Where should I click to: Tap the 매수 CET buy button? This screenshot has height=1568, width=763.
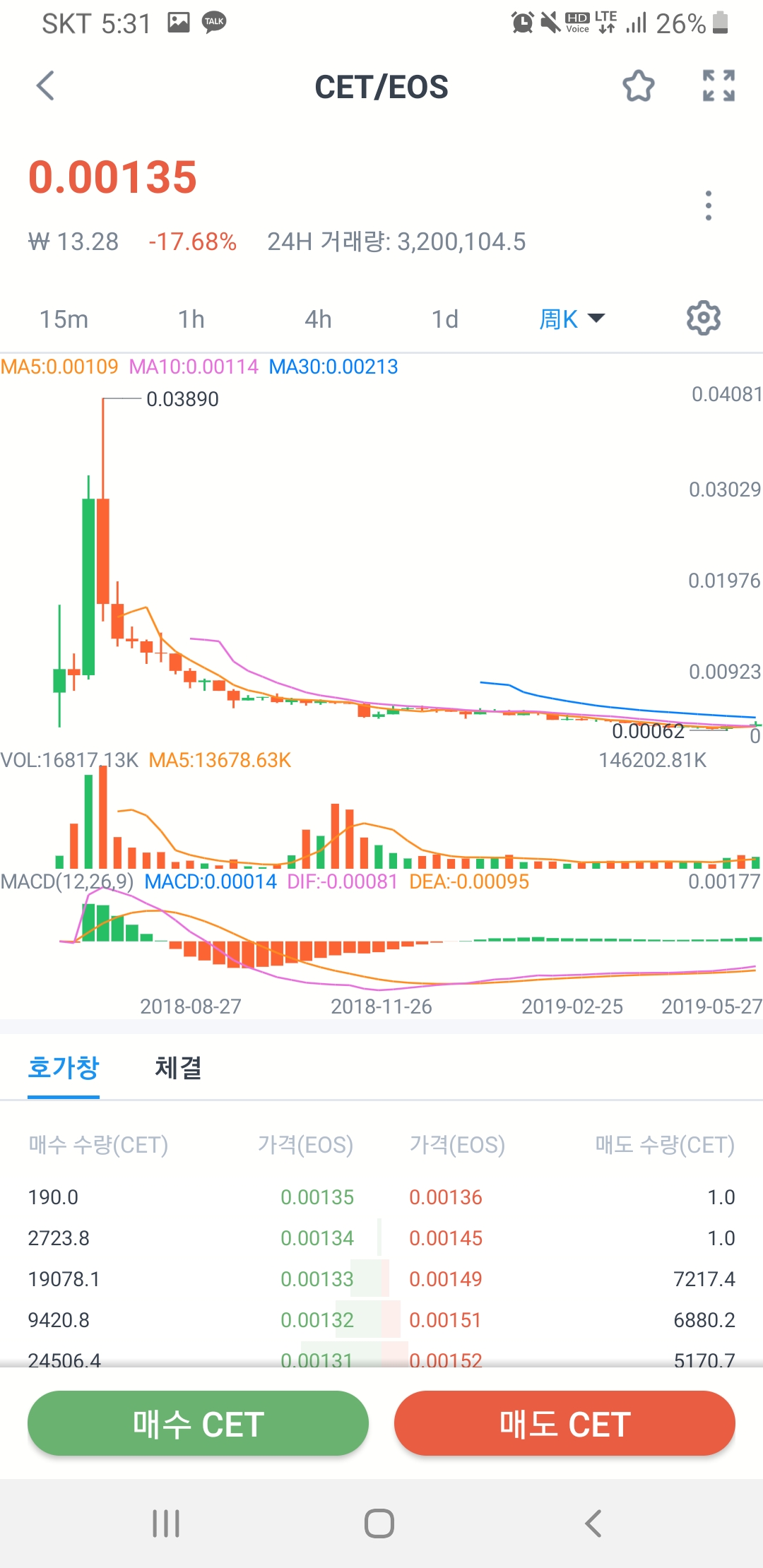pos(198,1424)
